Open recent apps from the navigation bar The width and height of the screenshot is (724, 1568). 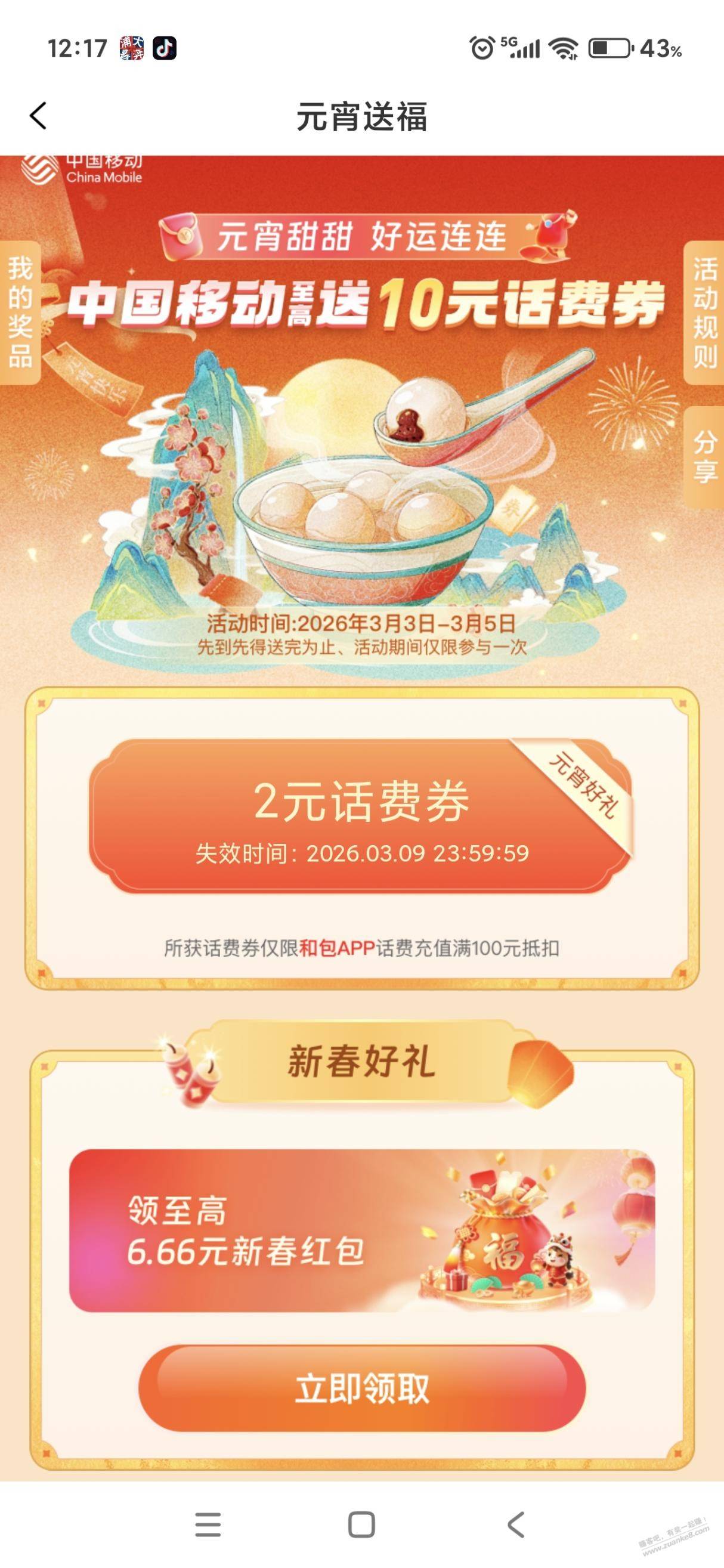click(208, 1525)
